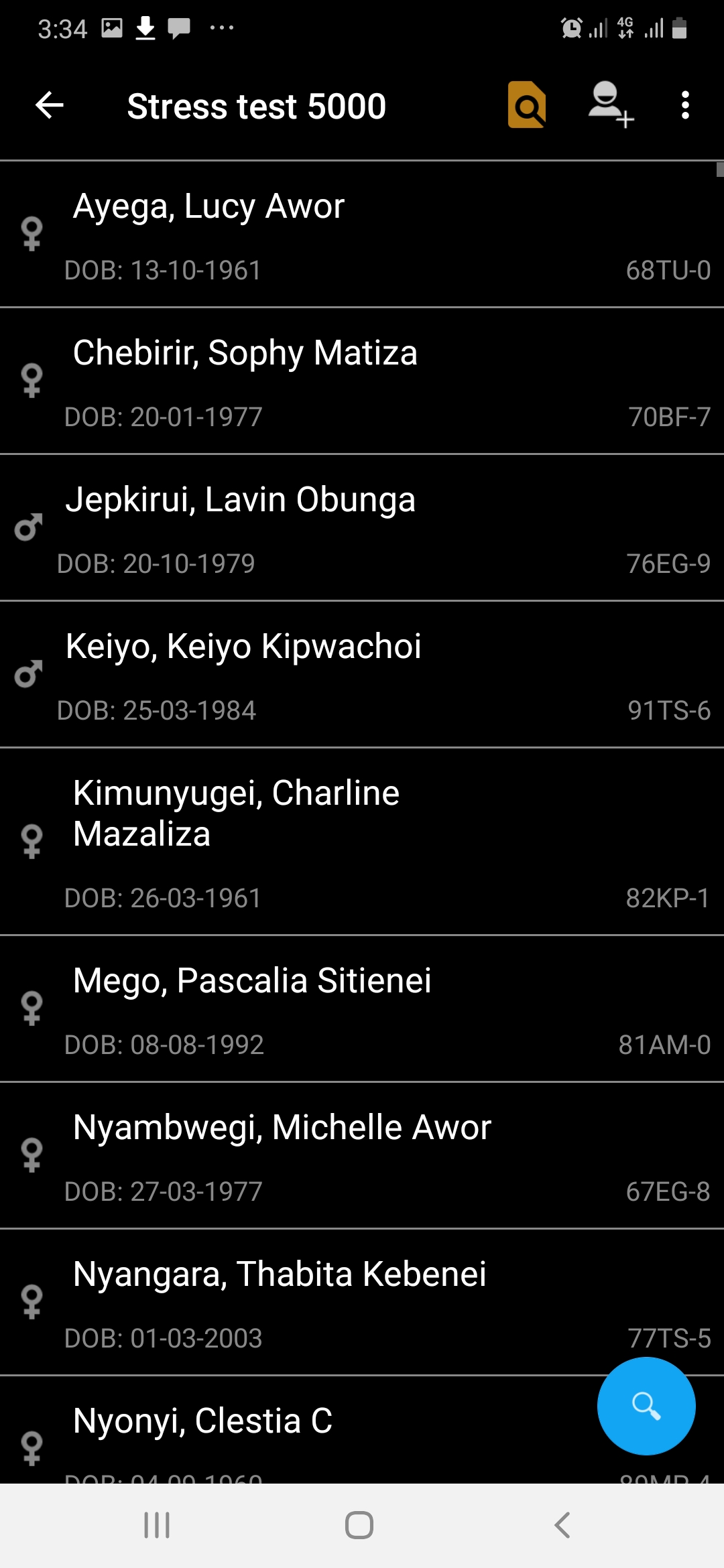Open Jepkirui, Lavin Obunga entry
The width and height of the screenshot is (724, 1568).
(x=362, y=528)
